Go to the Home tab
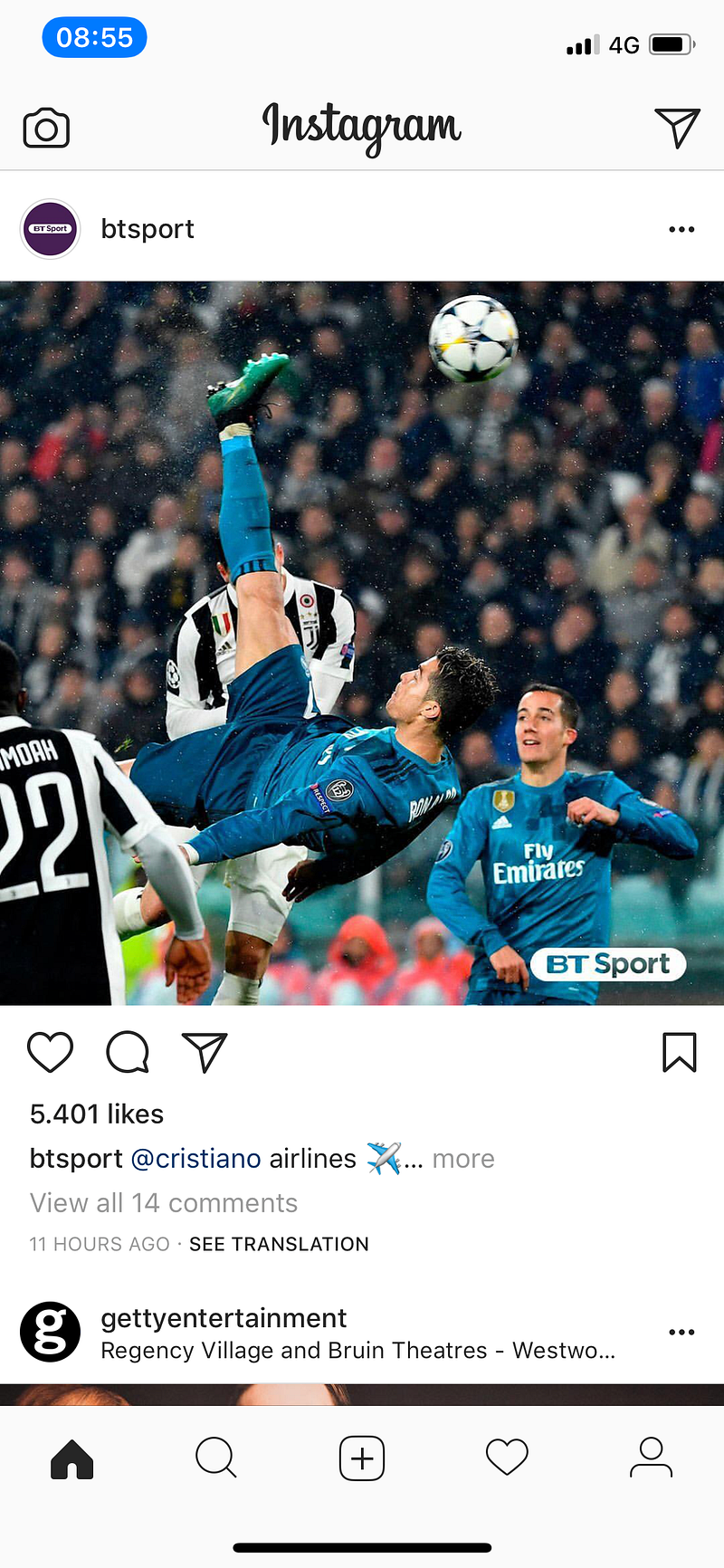This screenshot has height=1568, width=724. click(72, 1458)
